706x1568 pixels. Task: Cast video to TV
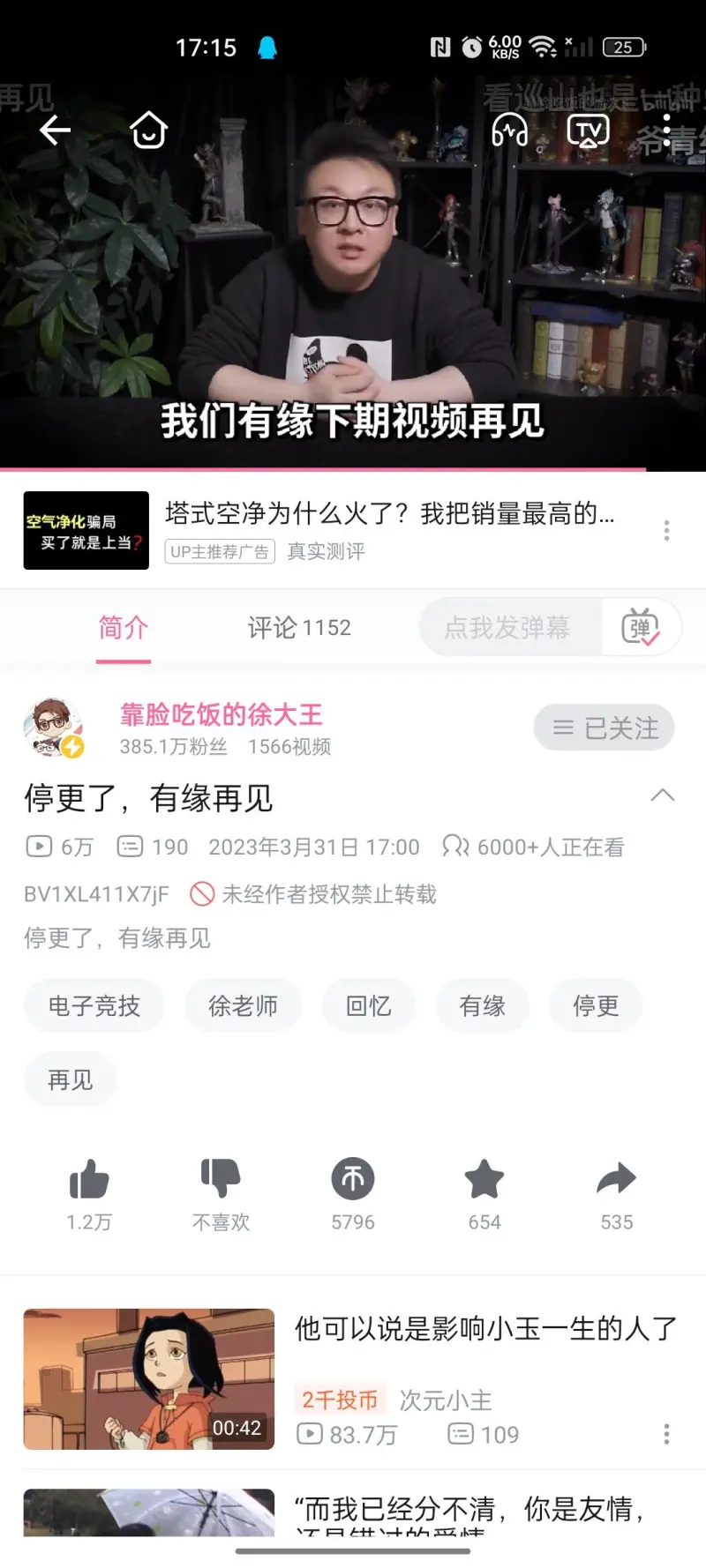[588, 131]
